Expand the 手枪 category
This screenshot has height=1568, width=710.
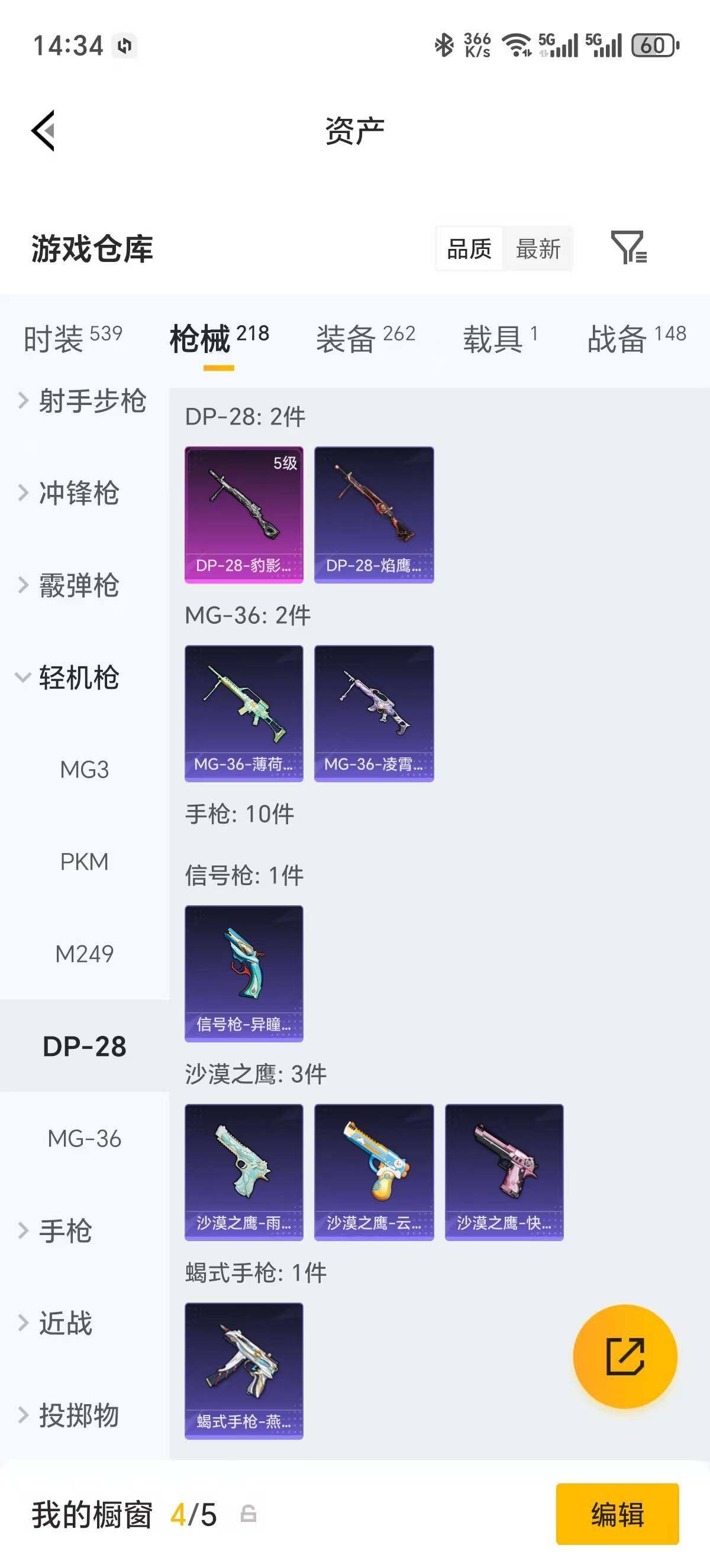point(67,1232)
